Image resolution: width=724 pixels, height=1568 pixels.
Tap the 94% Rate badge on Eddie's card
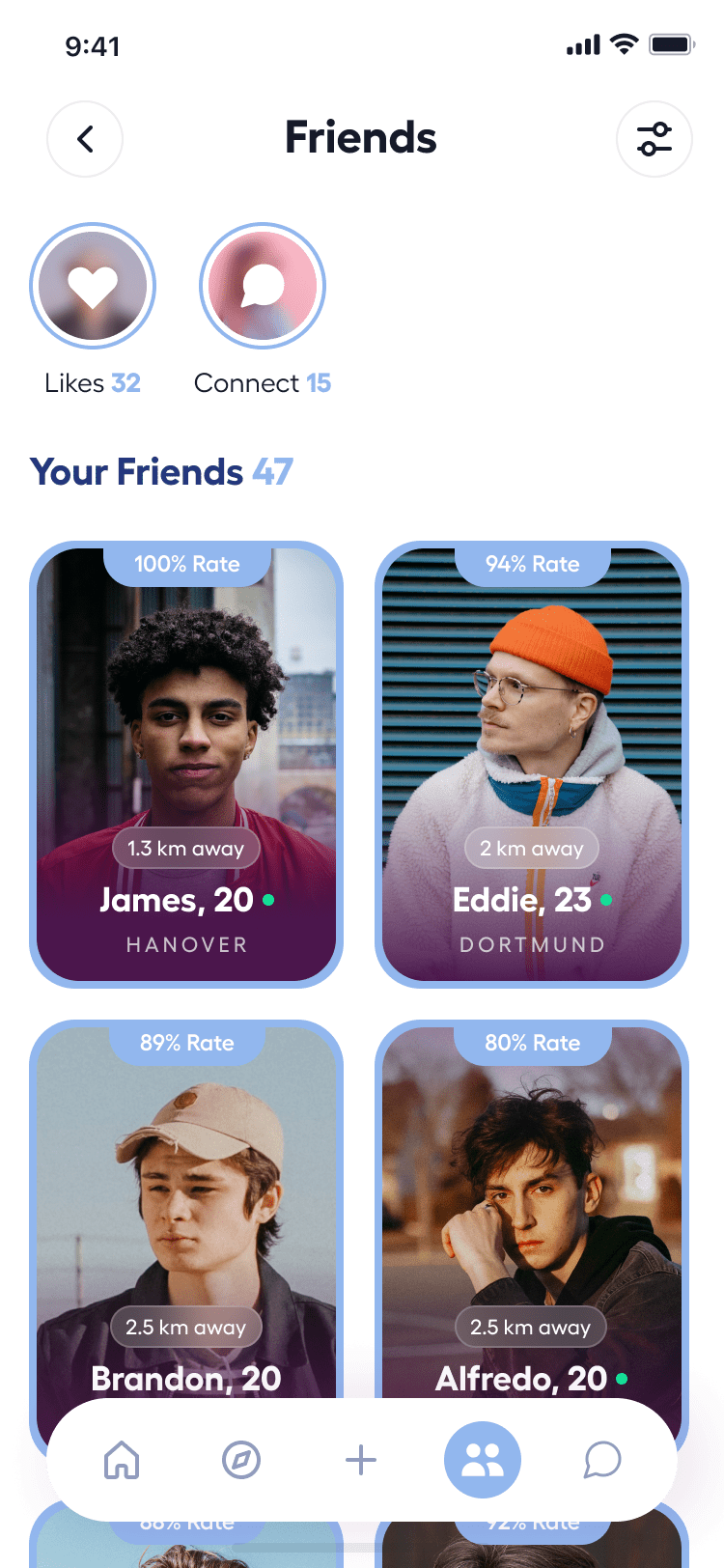point(531,564)
